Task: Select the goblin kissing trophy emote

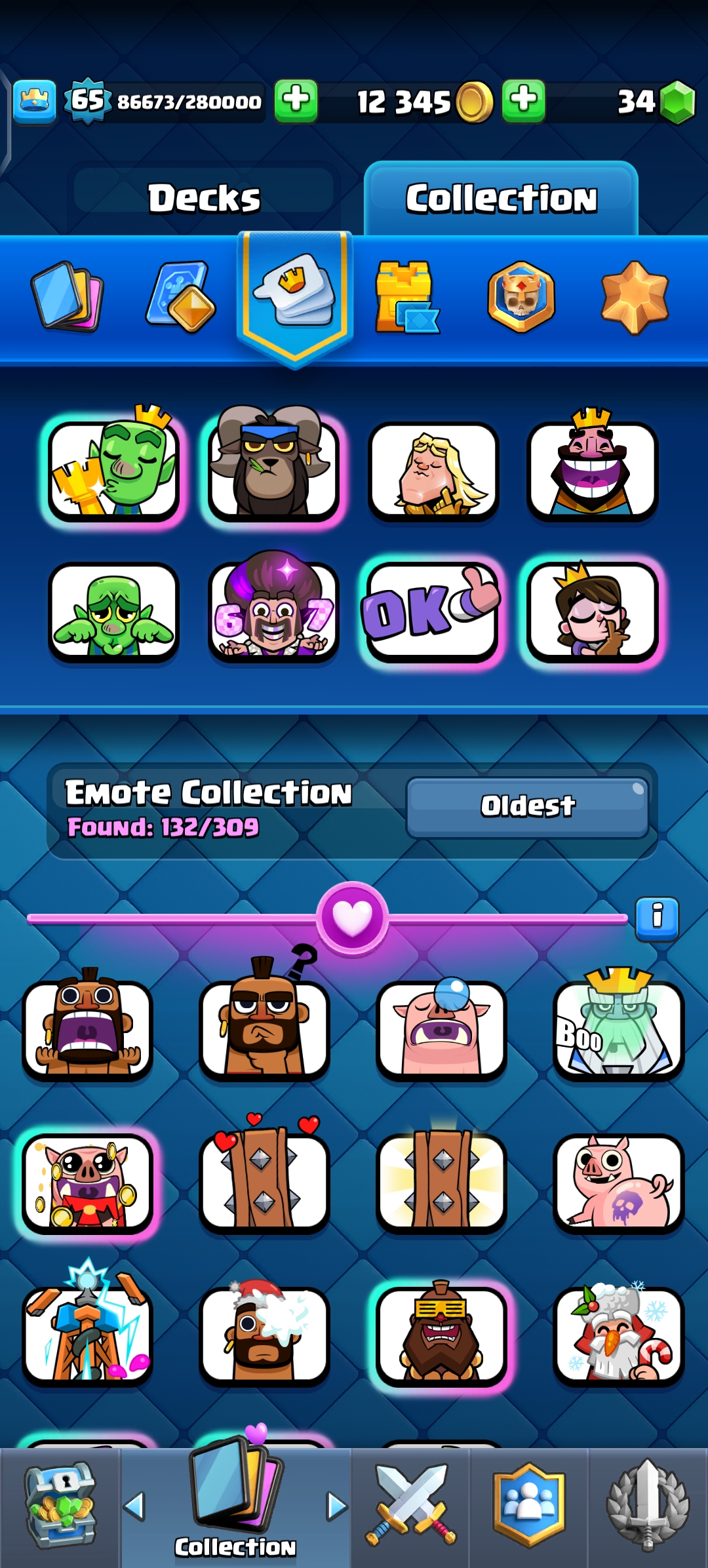Action: (x=113, y=469)
